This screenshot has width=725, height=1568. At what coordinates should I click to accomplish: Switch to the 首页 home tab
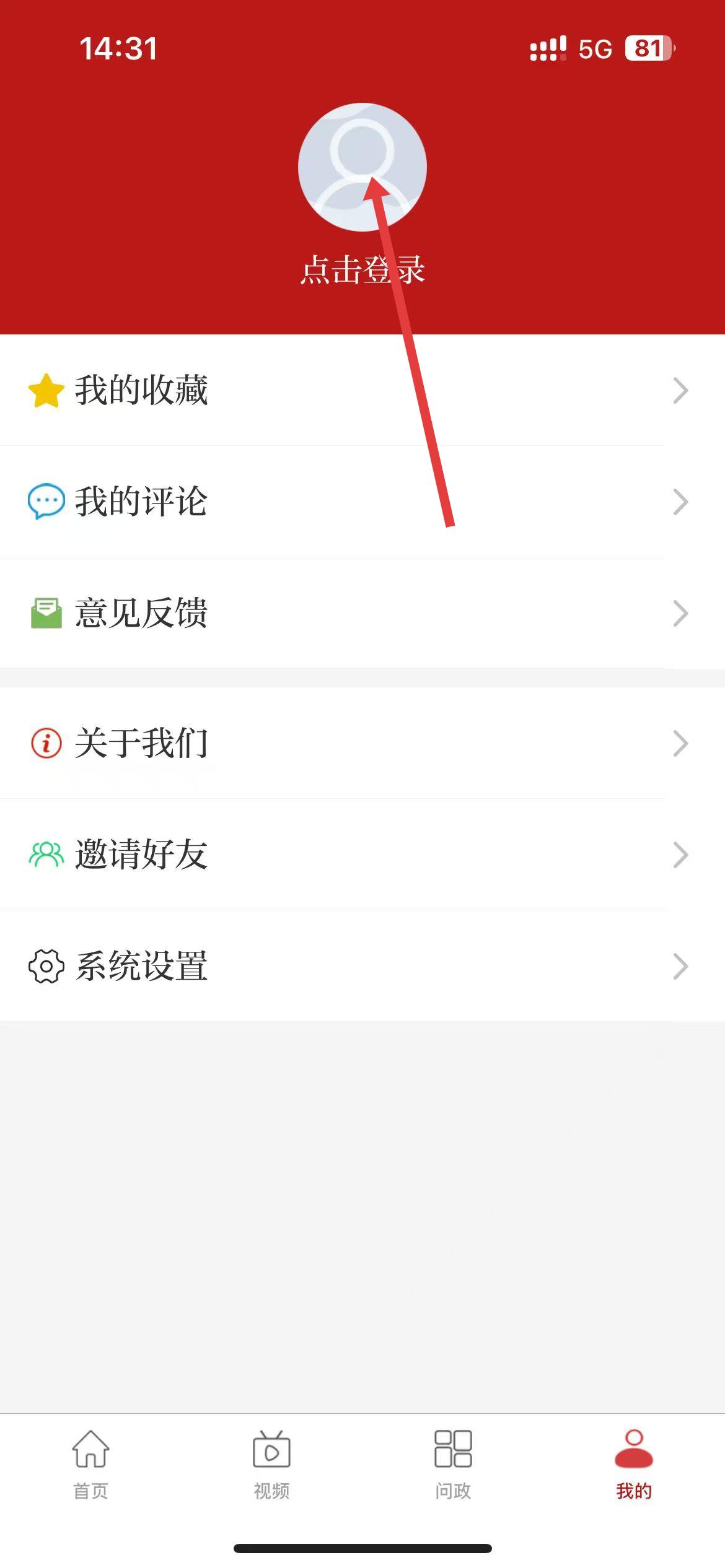coord(91,1465)
